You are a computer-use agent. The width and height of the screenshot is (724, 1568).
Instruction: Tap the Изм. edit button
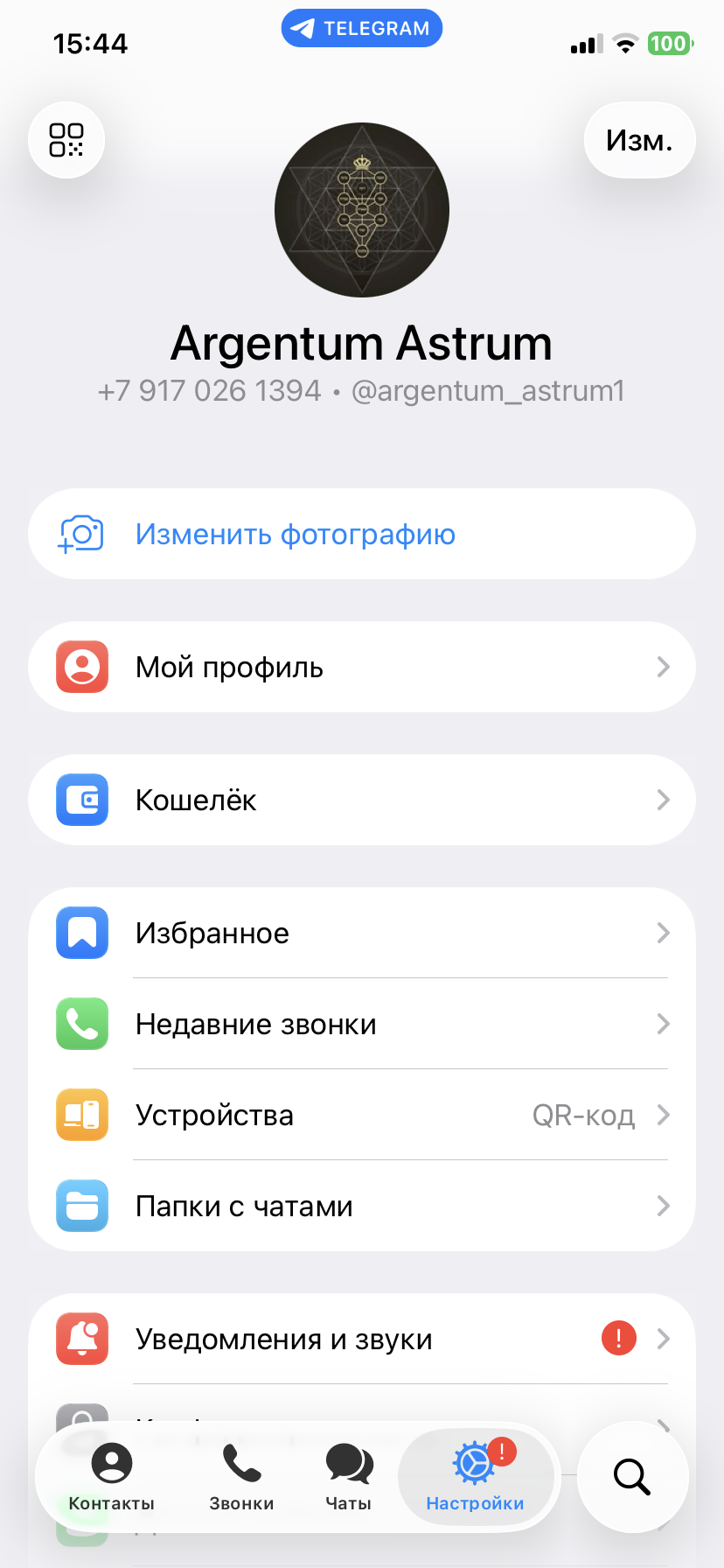point(639,140)
